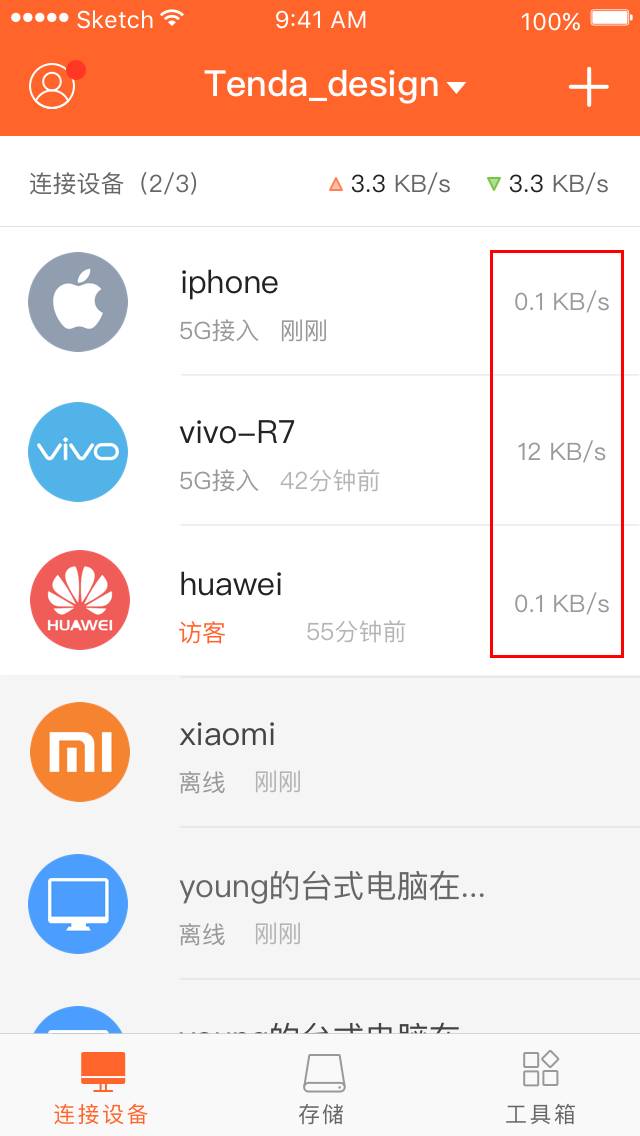
Task: Add a new device with plus icon
Action: pos(588,87)
